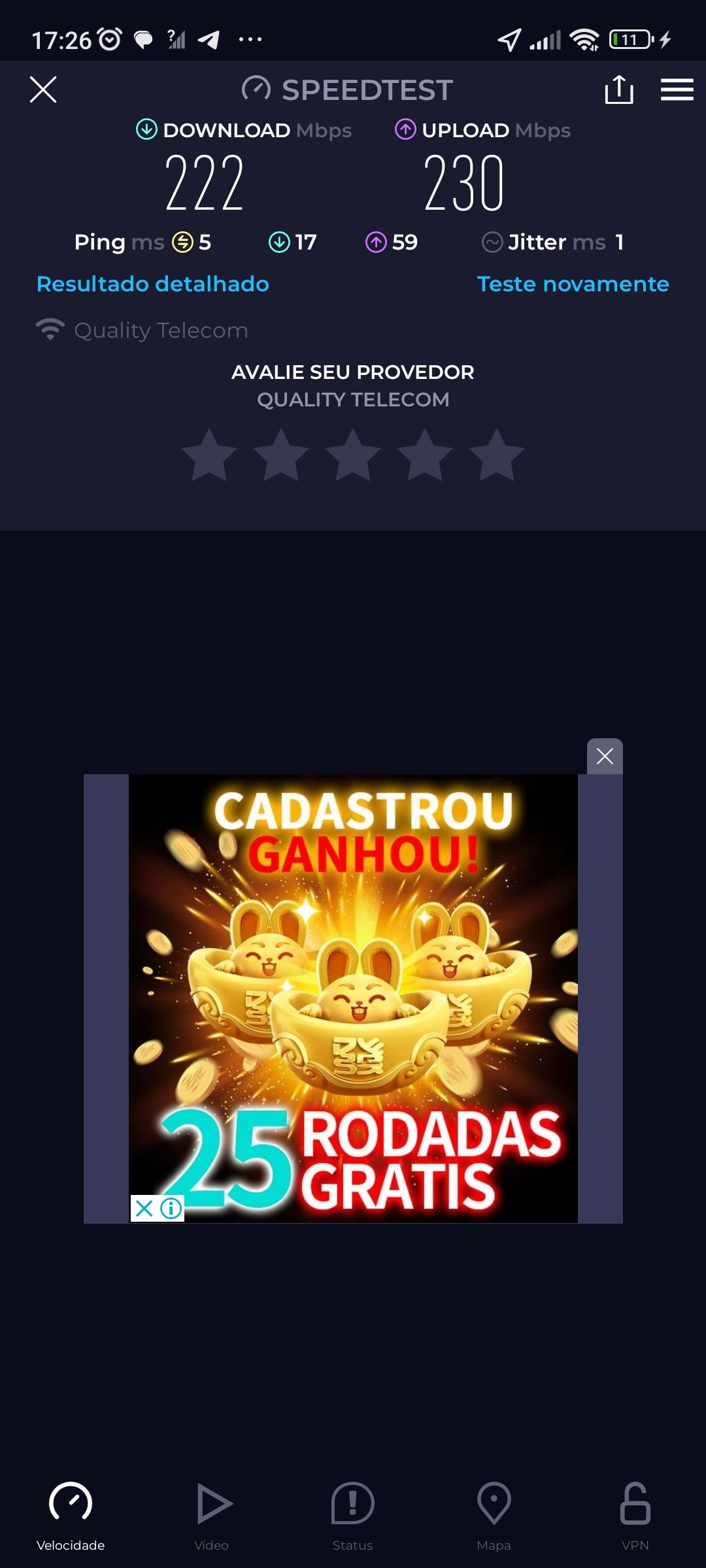Screen dimensions: 706x1568
Task: Rate Quality Telecom one star
Action: [x=209, y=456]
